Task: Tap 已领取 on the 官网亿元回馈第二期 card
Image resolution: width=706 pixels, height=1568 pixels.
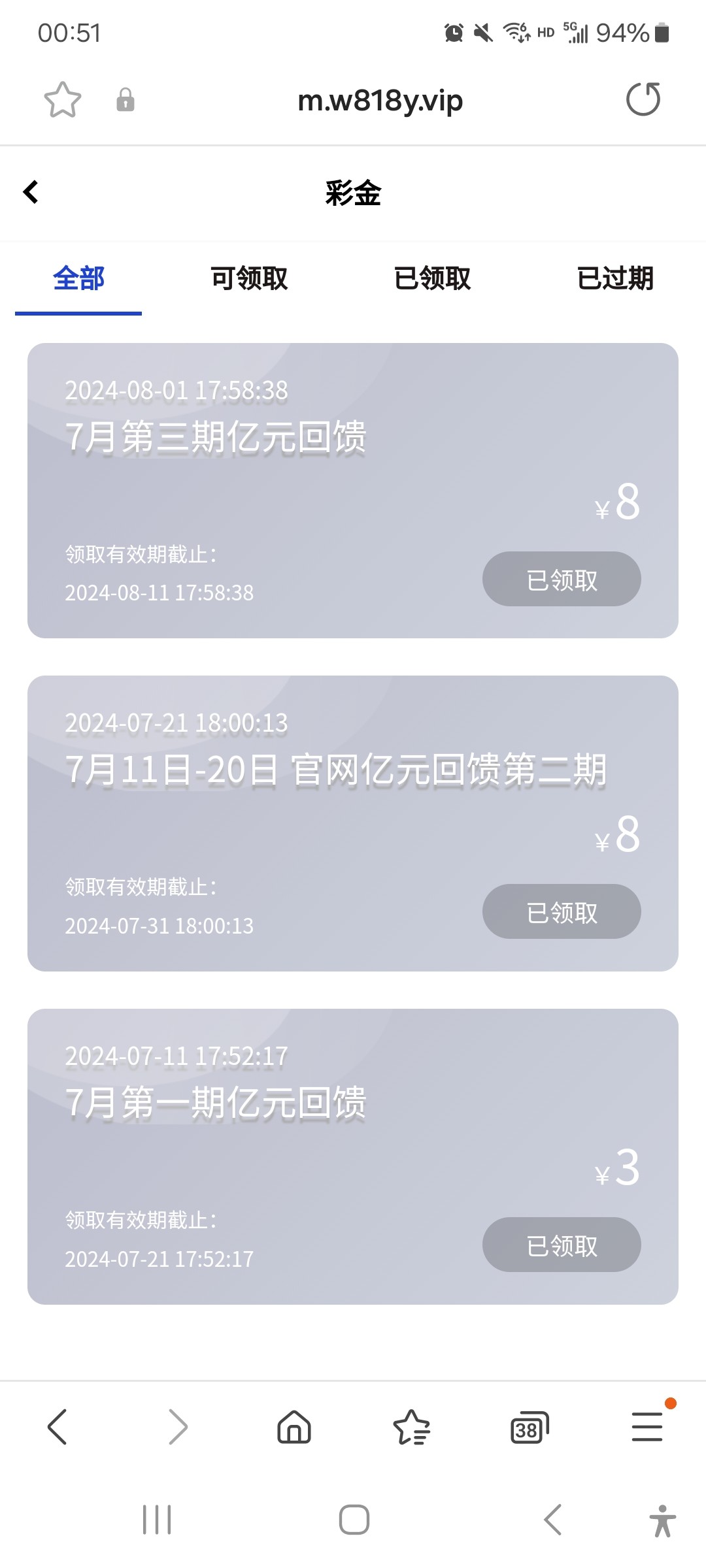Action: coord(562,911)
